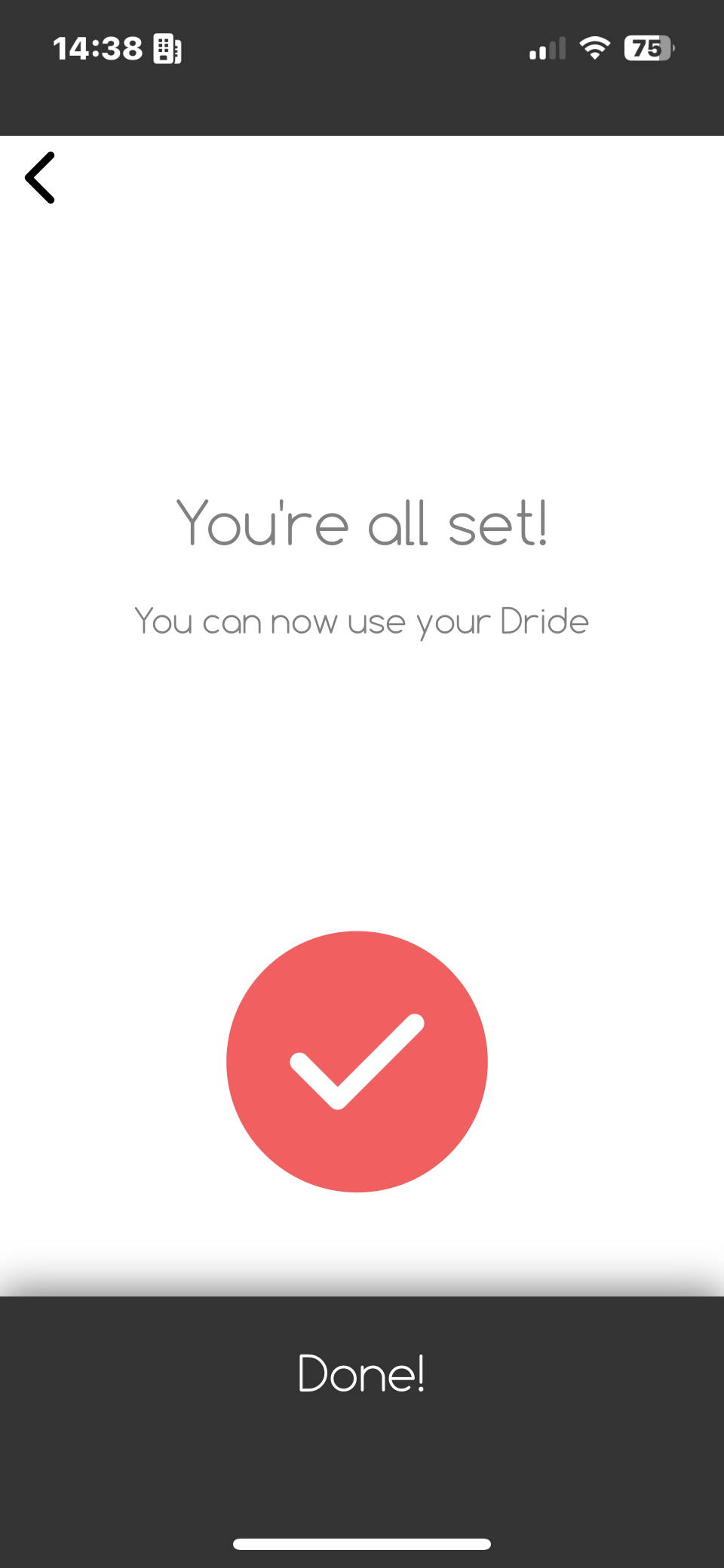Viewport: 724px width, 1568px height.
Task: Go back with the top-left arrow
Action: coord(40,178)
